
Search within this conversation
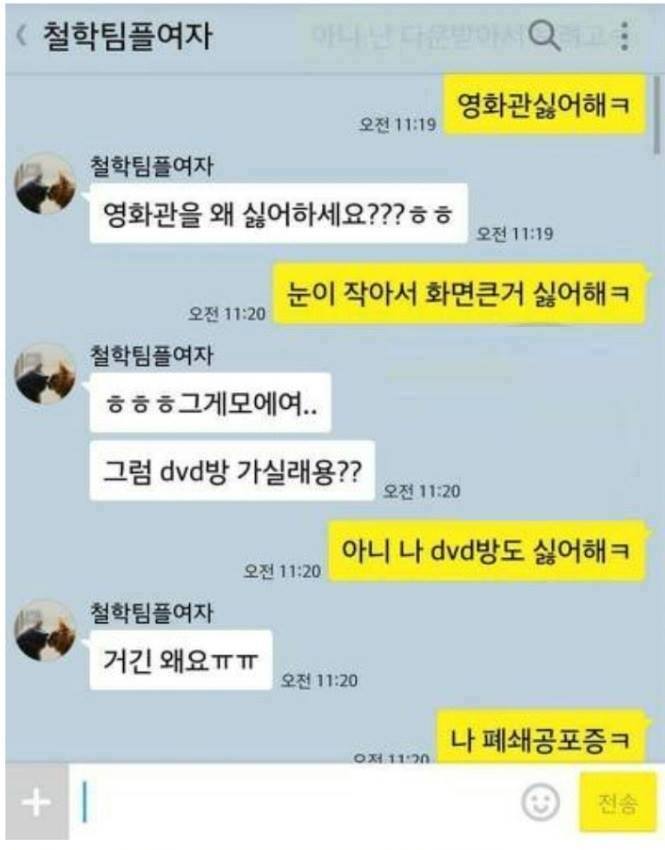546,36
